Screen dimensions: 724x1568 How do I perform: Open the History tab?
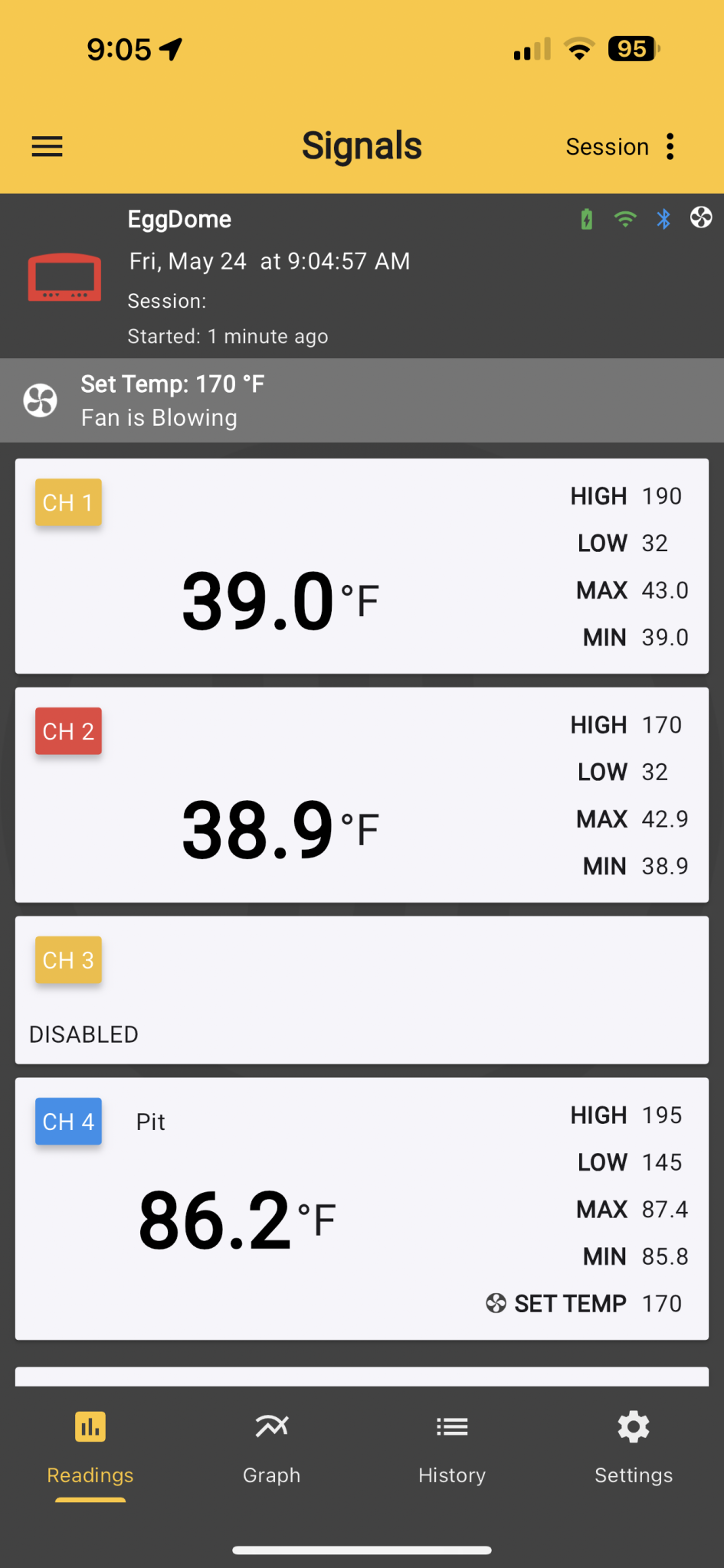(452, 1446)
